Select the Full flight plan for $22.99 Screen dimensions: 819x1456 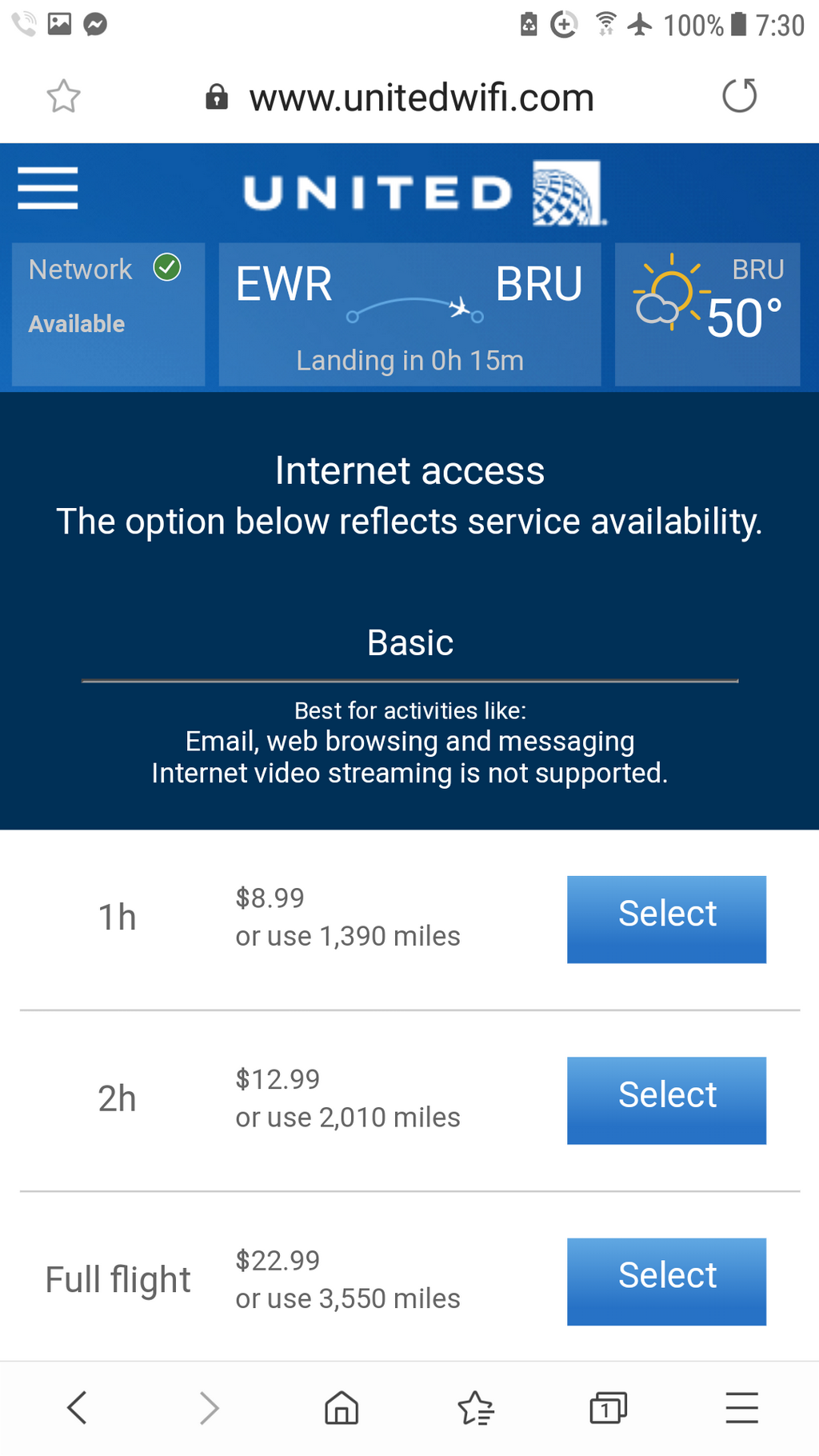(666, 1282)
